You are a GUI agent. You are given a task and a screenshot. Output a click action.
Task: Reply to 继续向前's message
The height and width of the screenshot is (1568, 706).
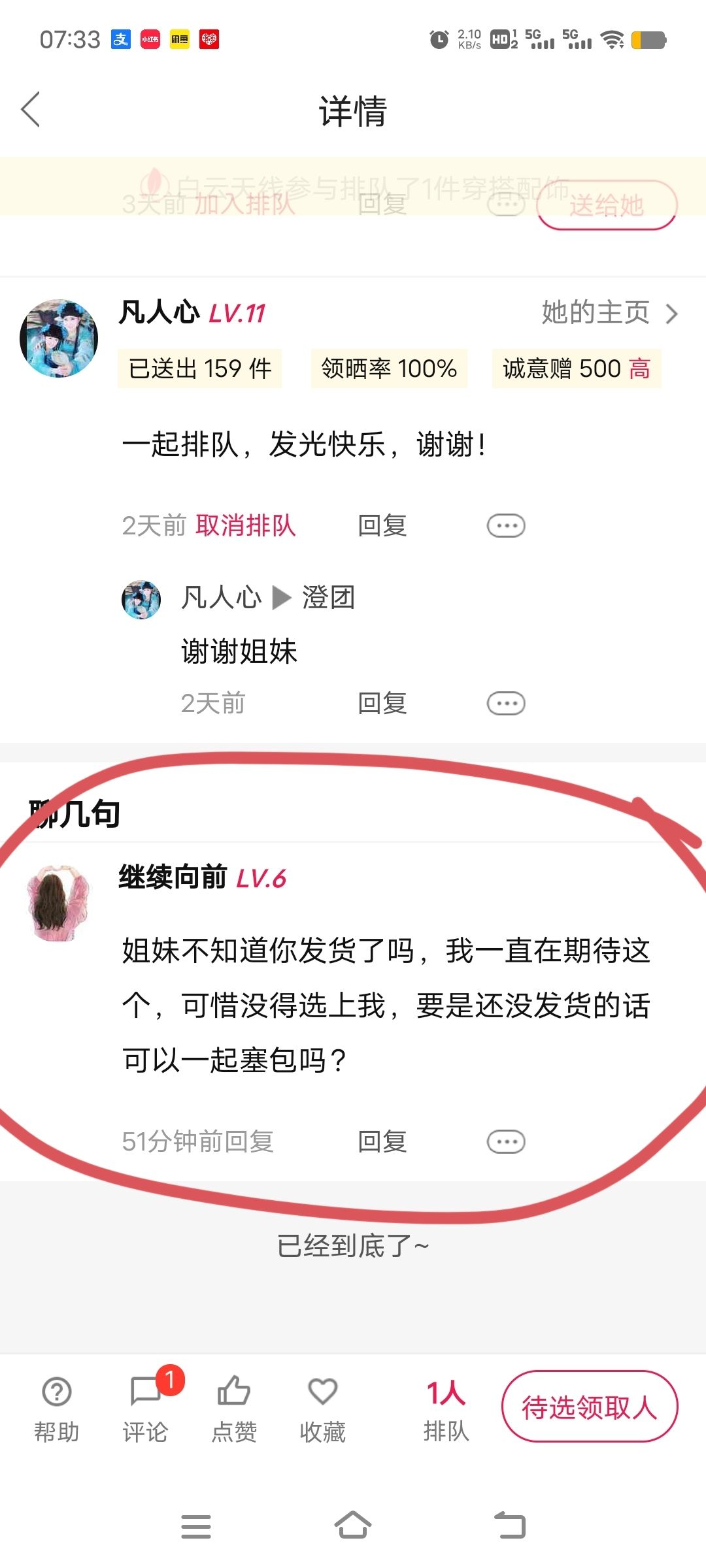tap(382, 1142)
